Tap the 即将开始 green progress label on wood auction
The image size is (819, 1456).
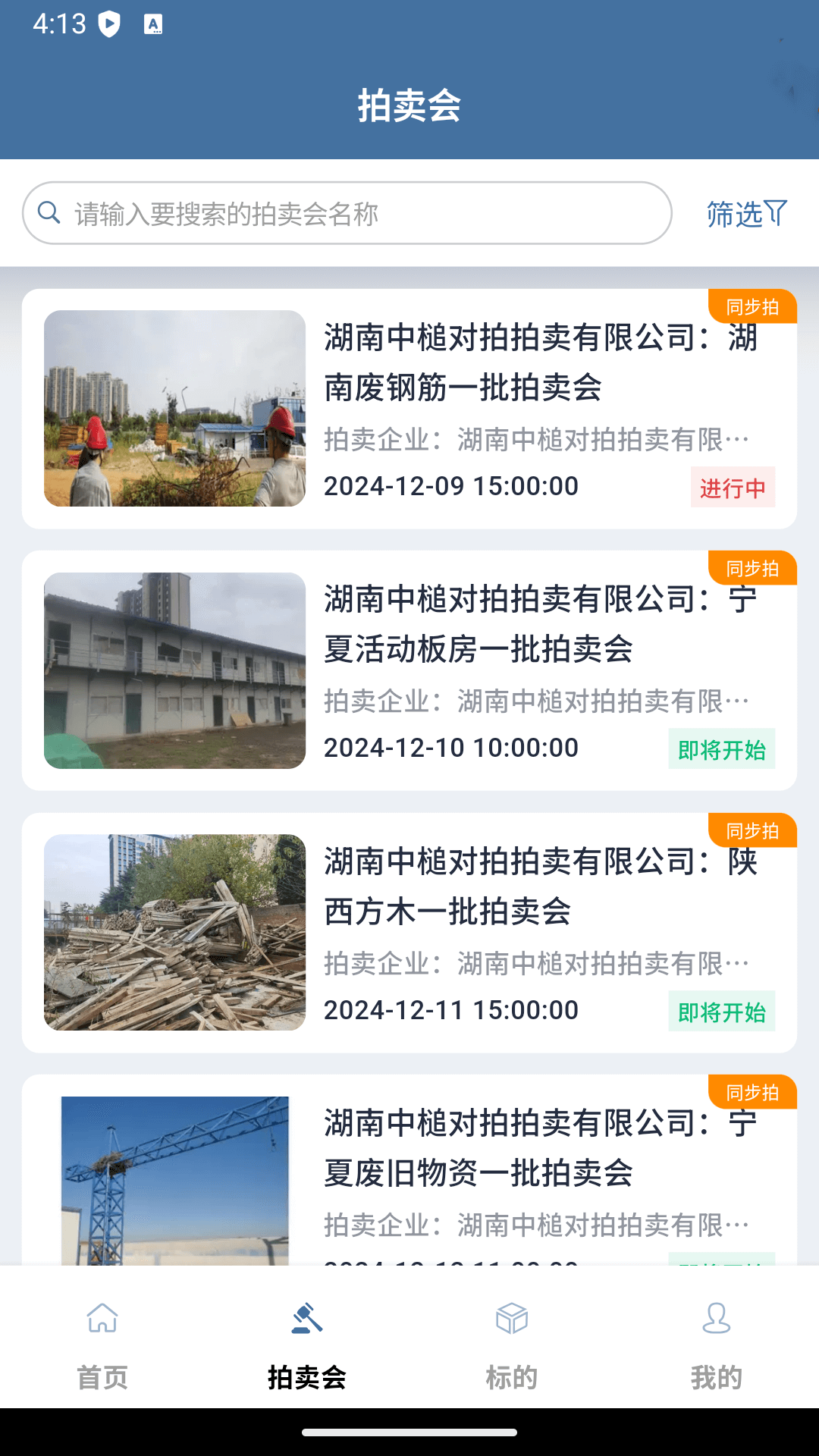(x=722, y=1009)
